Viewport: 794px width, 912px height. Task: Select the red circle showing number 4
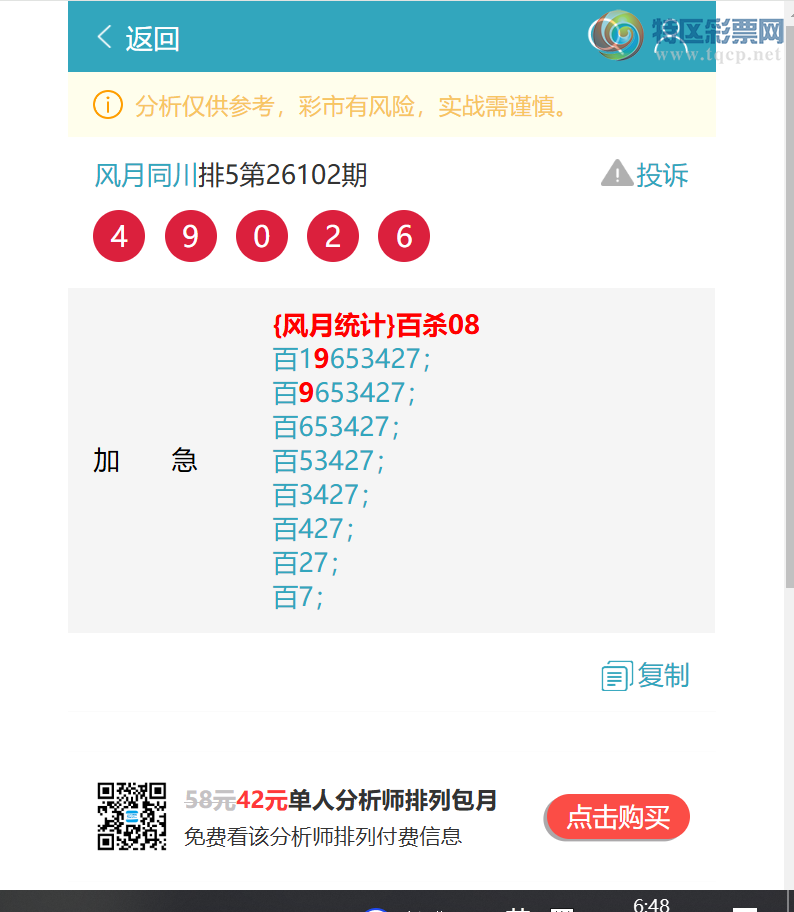pos(118,235)
